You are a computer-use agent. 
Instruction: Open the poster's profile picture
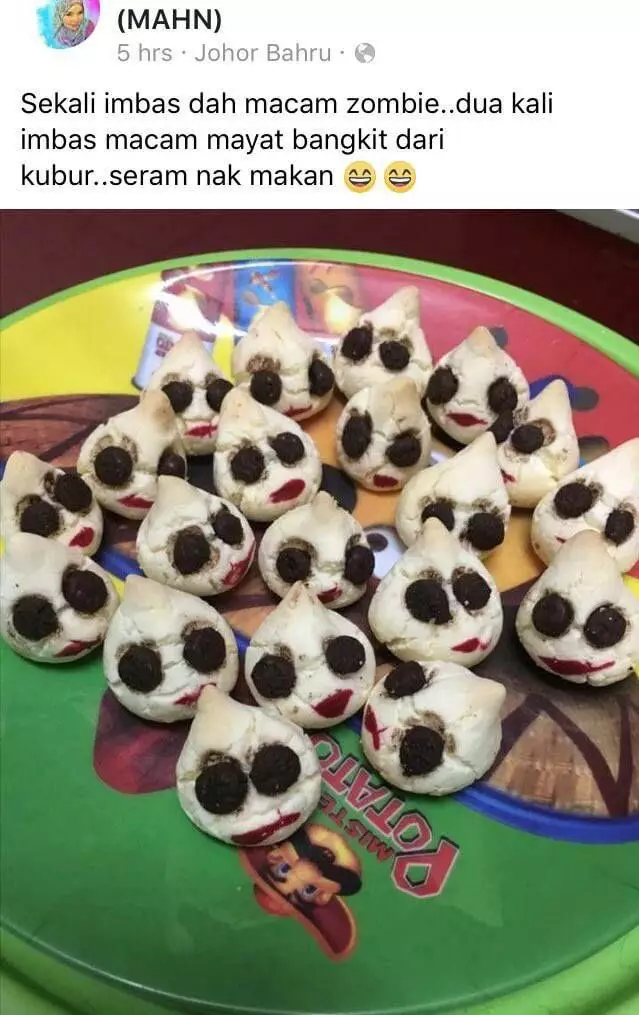click(69, 22)
